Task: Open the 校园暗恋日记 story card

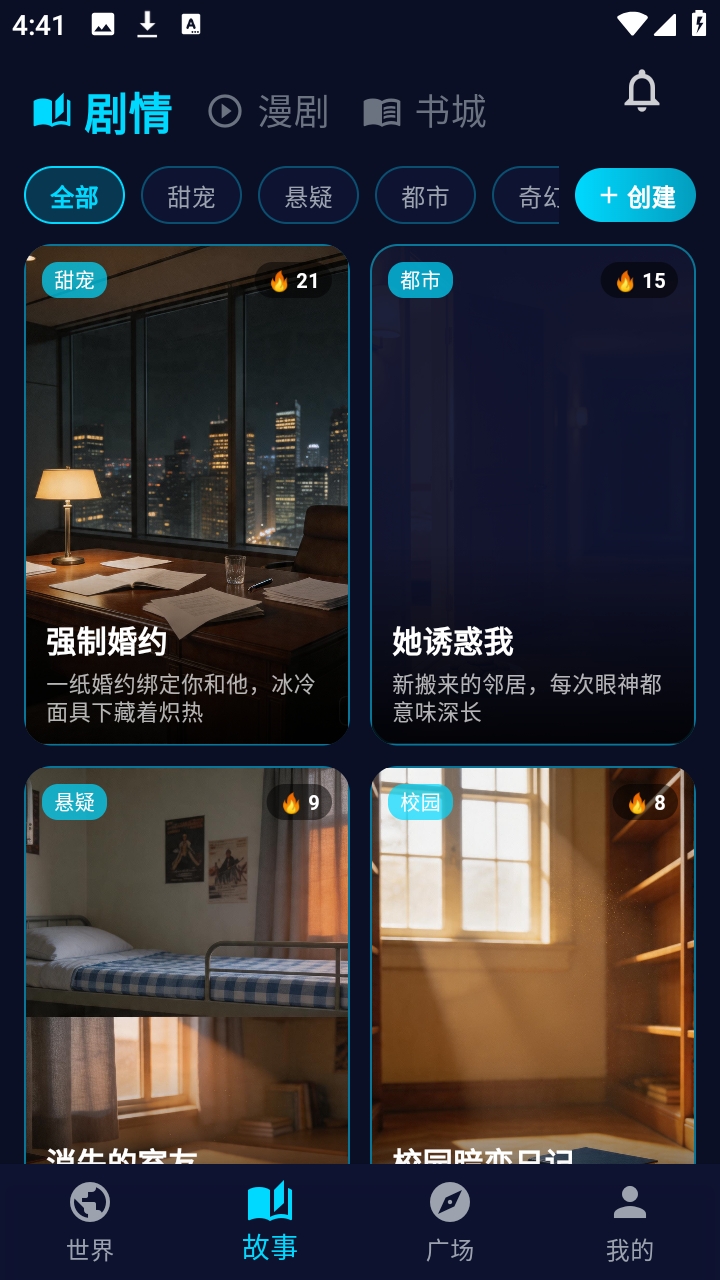Action: pyautogui.click(x=533, y=965)
